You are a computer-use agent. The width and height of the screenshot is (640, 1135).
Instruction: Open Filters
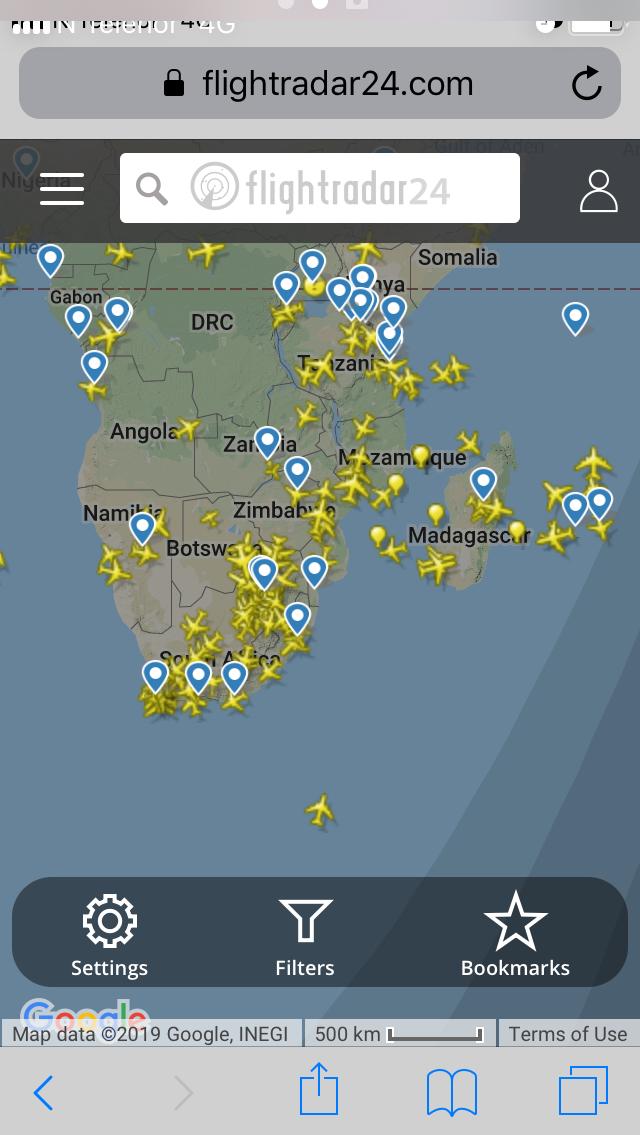(x=305, y=937)
